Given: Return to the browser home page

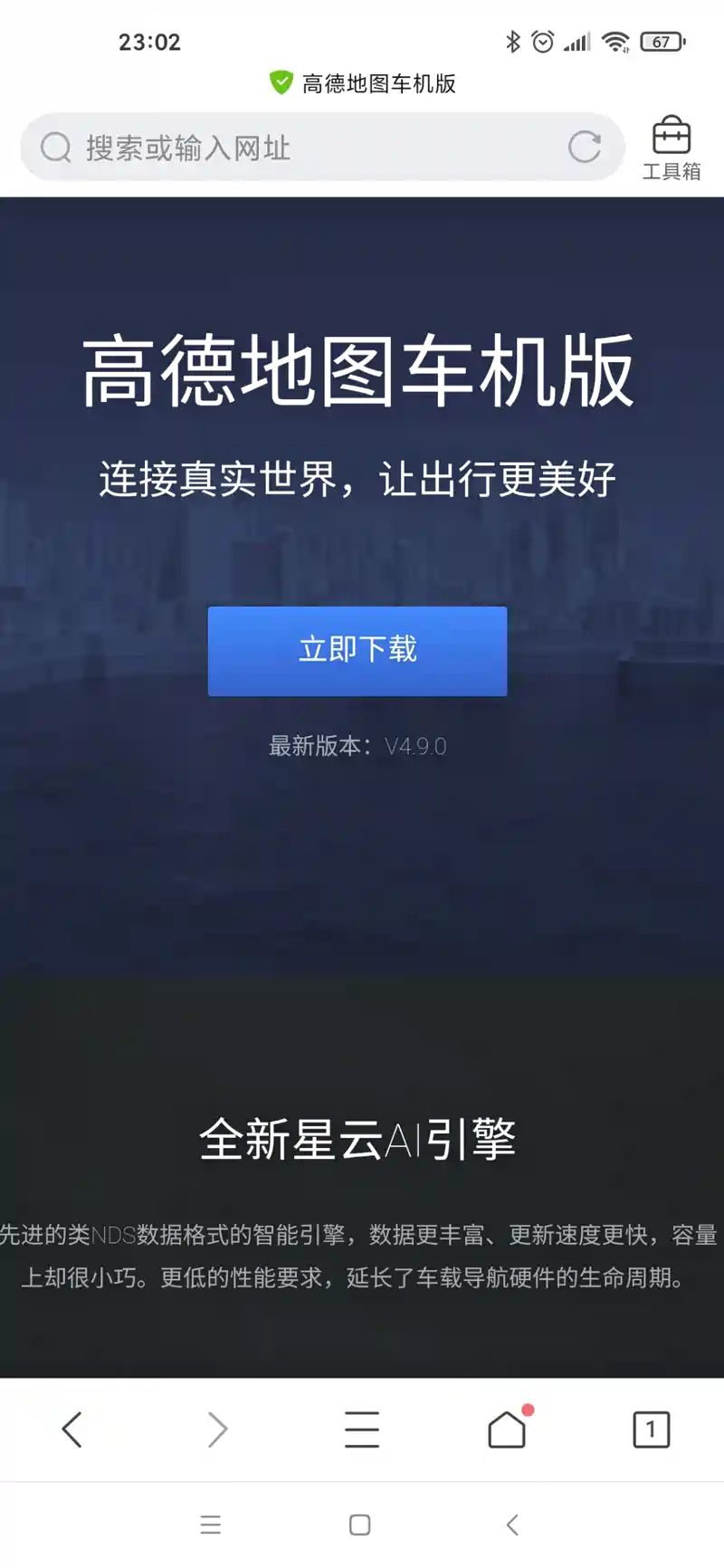Looking at the screenshot, I should coord(507,1429).
